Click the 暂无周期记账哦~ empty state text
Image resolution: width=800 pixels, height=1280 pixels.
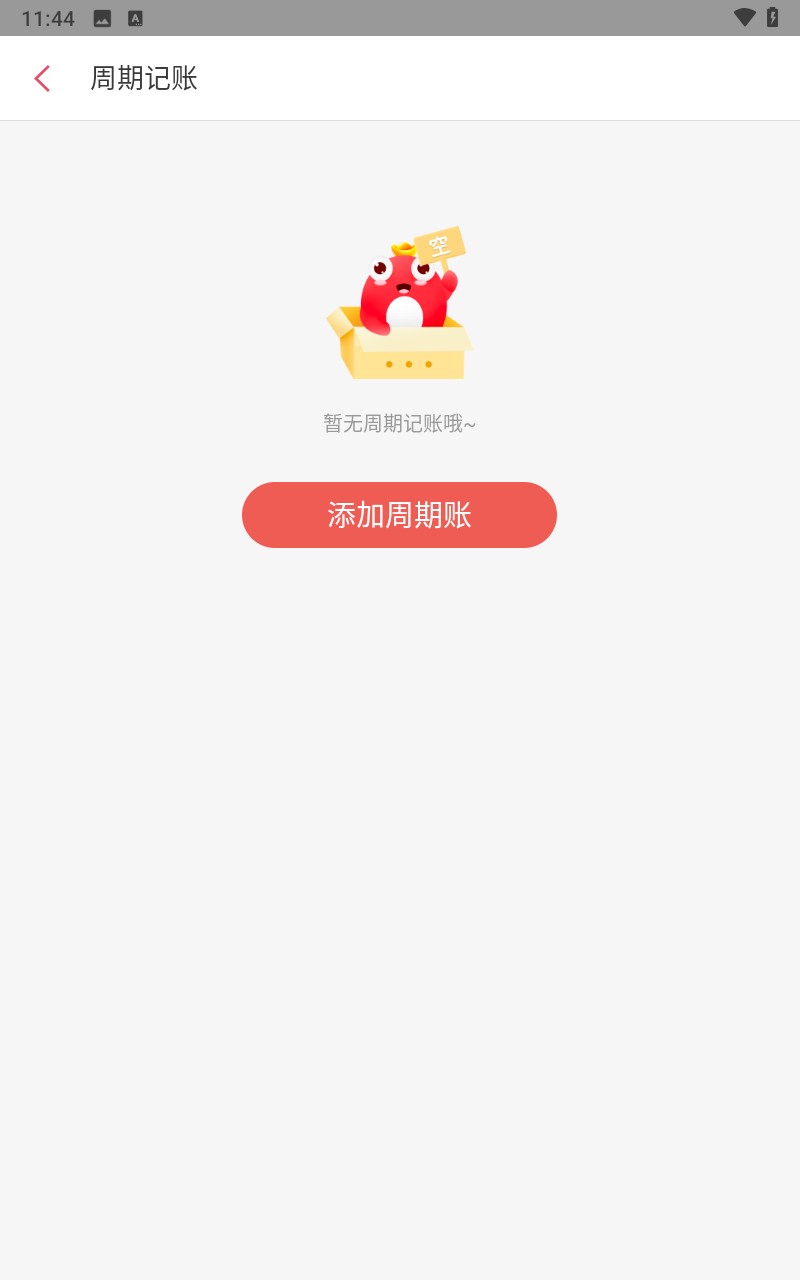399,423
